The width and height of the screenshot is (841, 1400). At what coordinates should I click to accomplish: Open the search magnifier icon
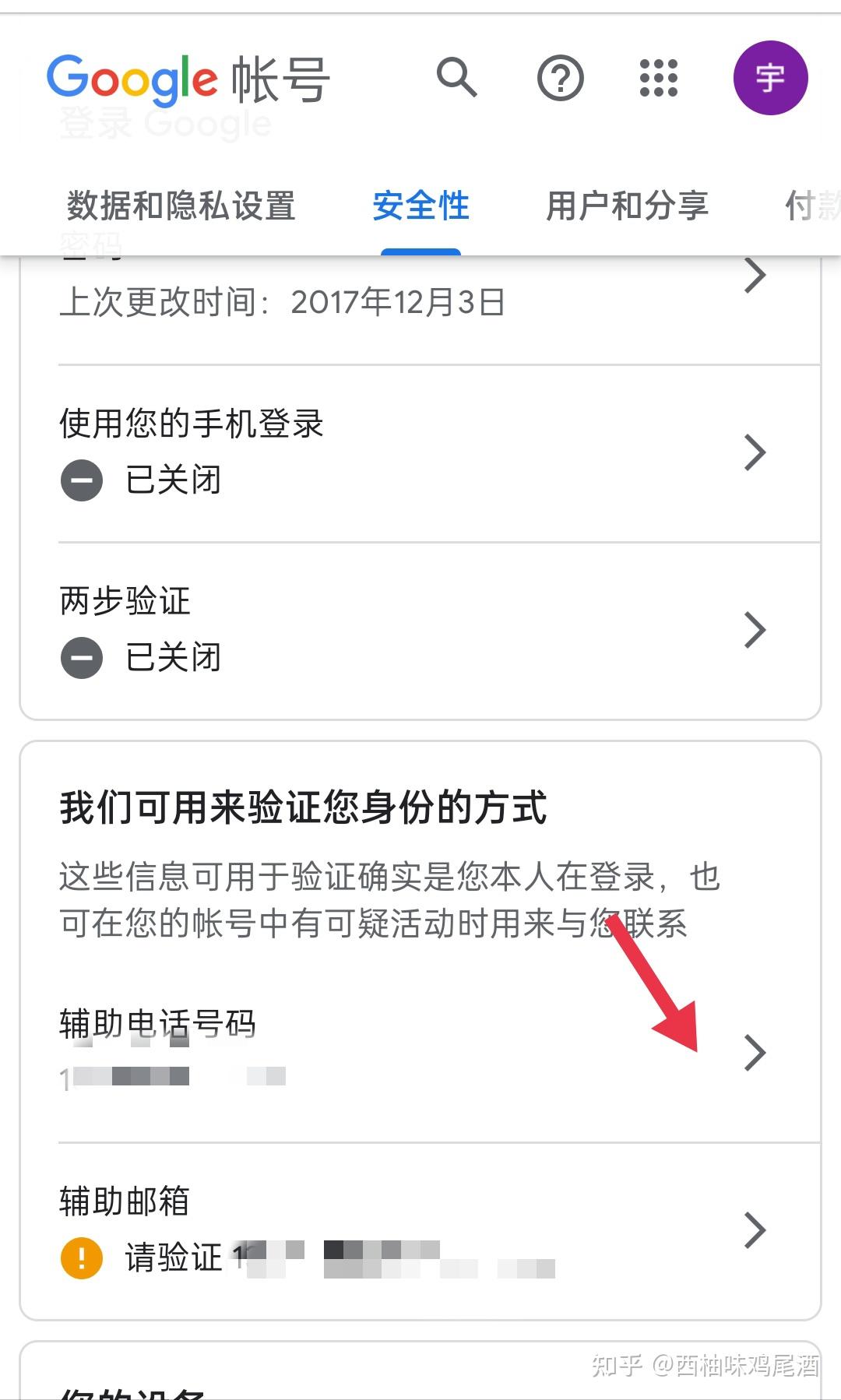point(457,78)
